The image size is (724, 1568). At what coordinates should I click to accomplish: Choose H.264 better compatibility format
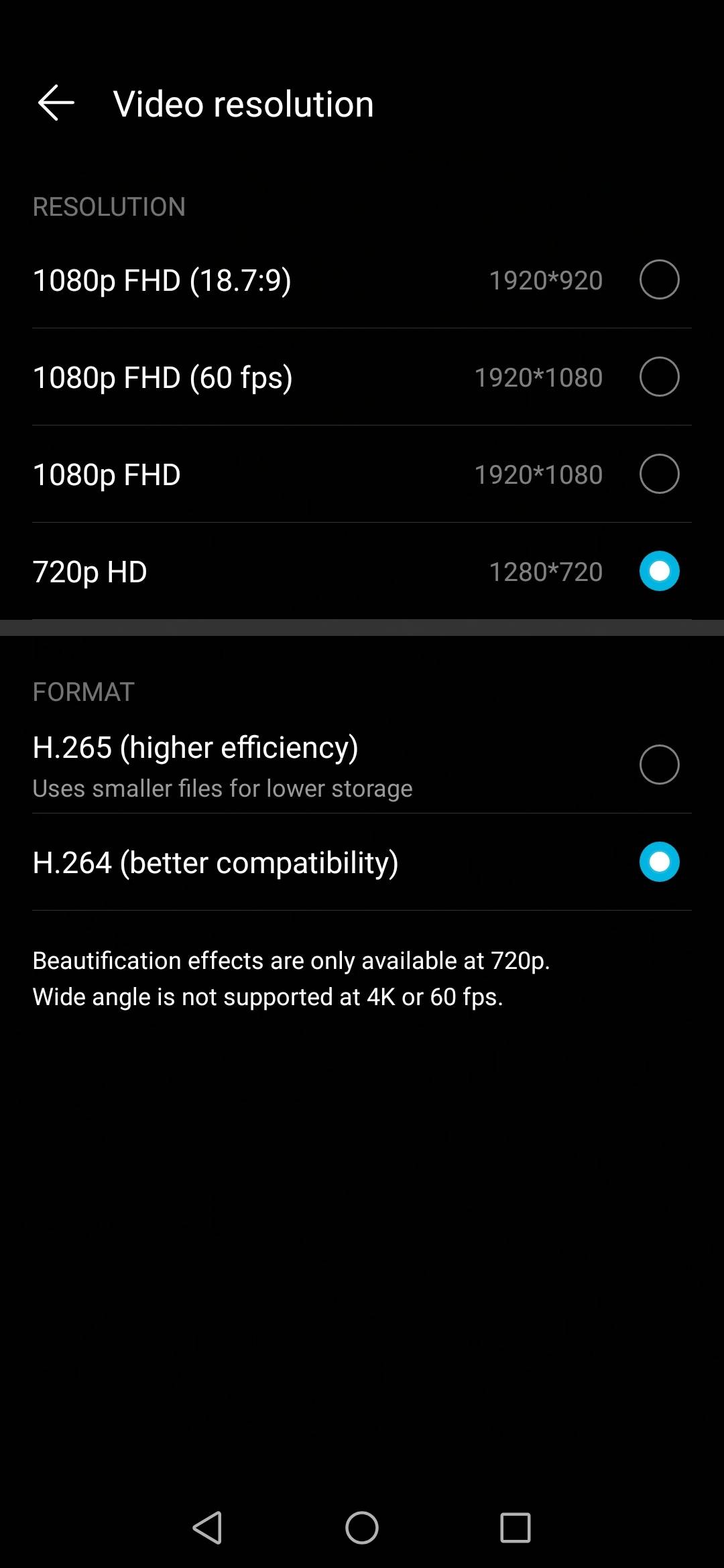(x=362, y=862)
